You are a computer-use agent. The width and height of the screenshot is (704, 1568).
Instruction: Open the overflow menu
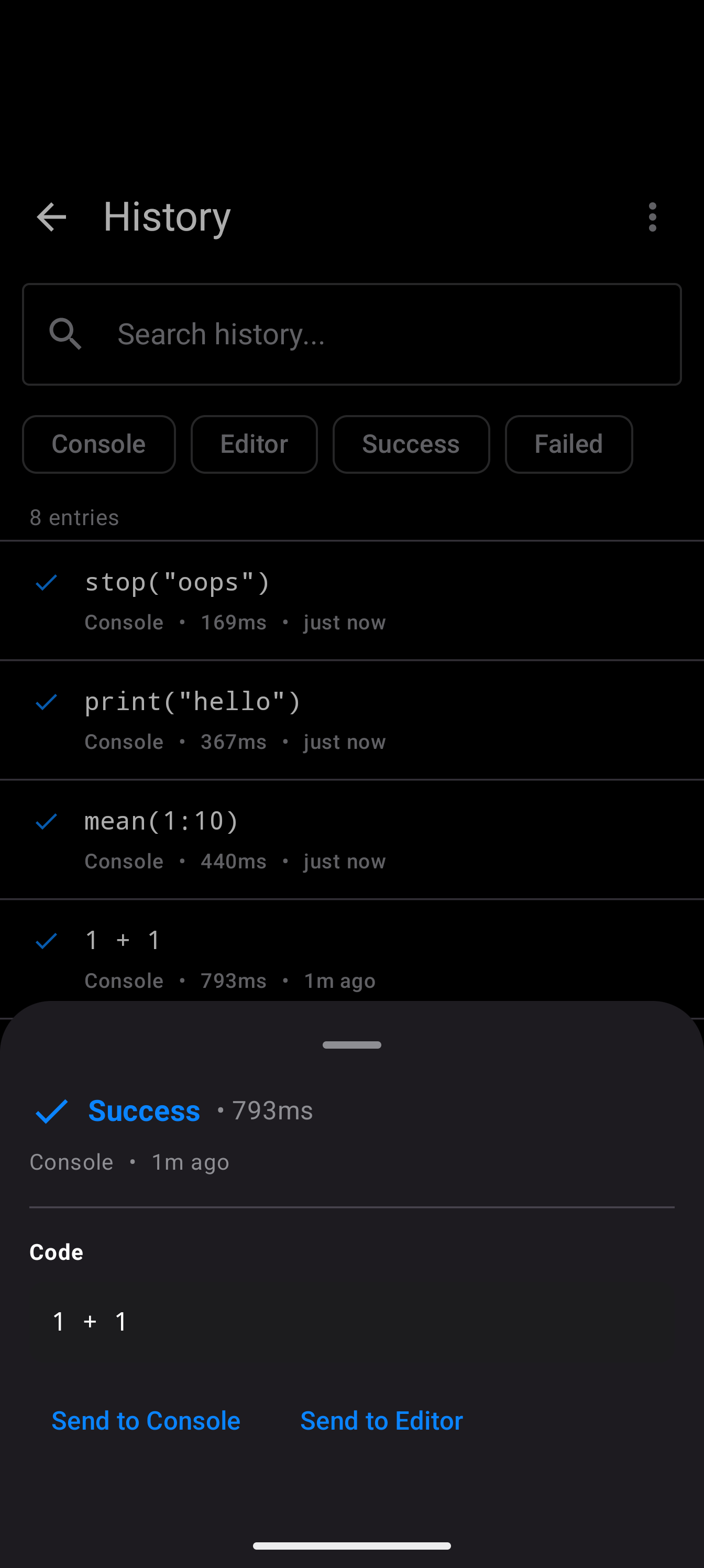pyautogui.click(x=652, y=217)
